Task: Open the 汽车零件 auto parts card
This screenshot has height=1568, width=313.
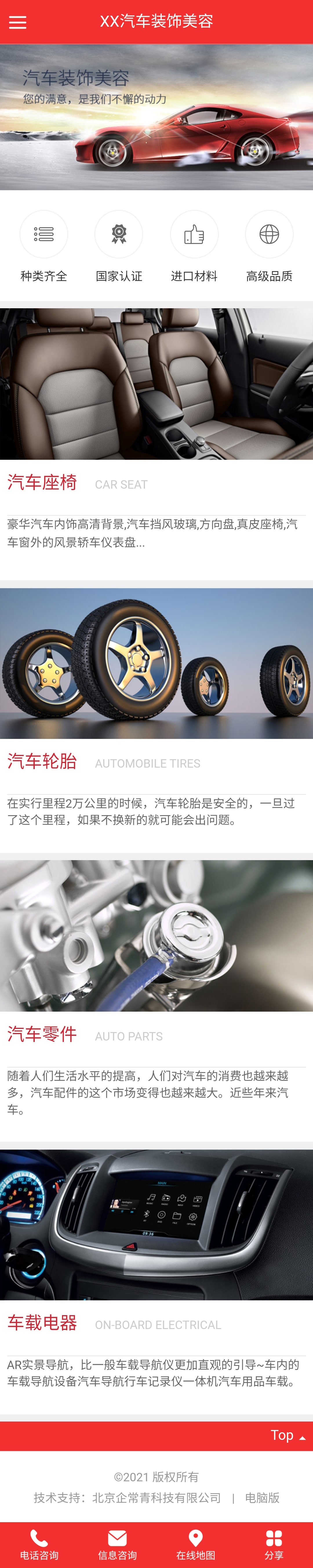Action: point(156,936)
